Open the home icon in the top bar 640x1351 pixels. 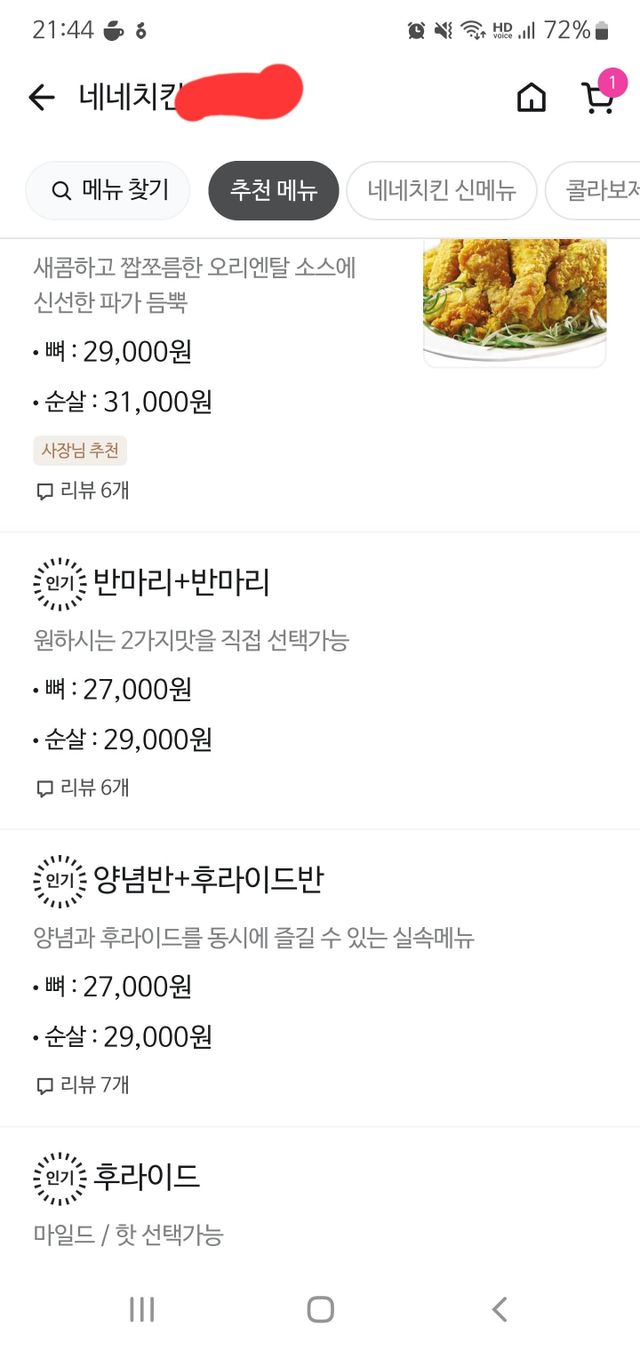(x=531, y=97)
